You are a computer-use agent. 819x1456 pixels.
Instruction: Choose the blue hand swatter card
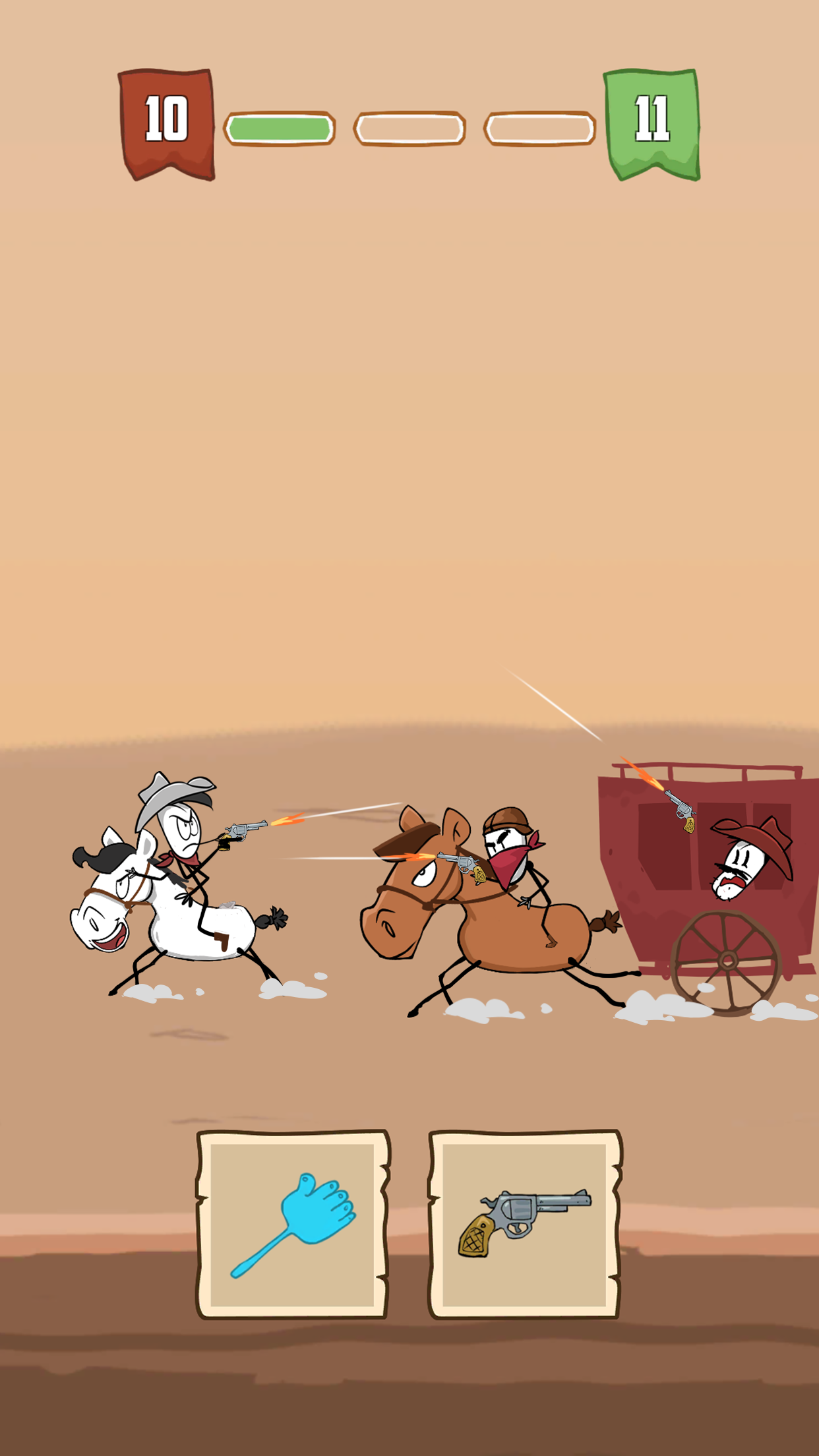[x=293, y=1225]
